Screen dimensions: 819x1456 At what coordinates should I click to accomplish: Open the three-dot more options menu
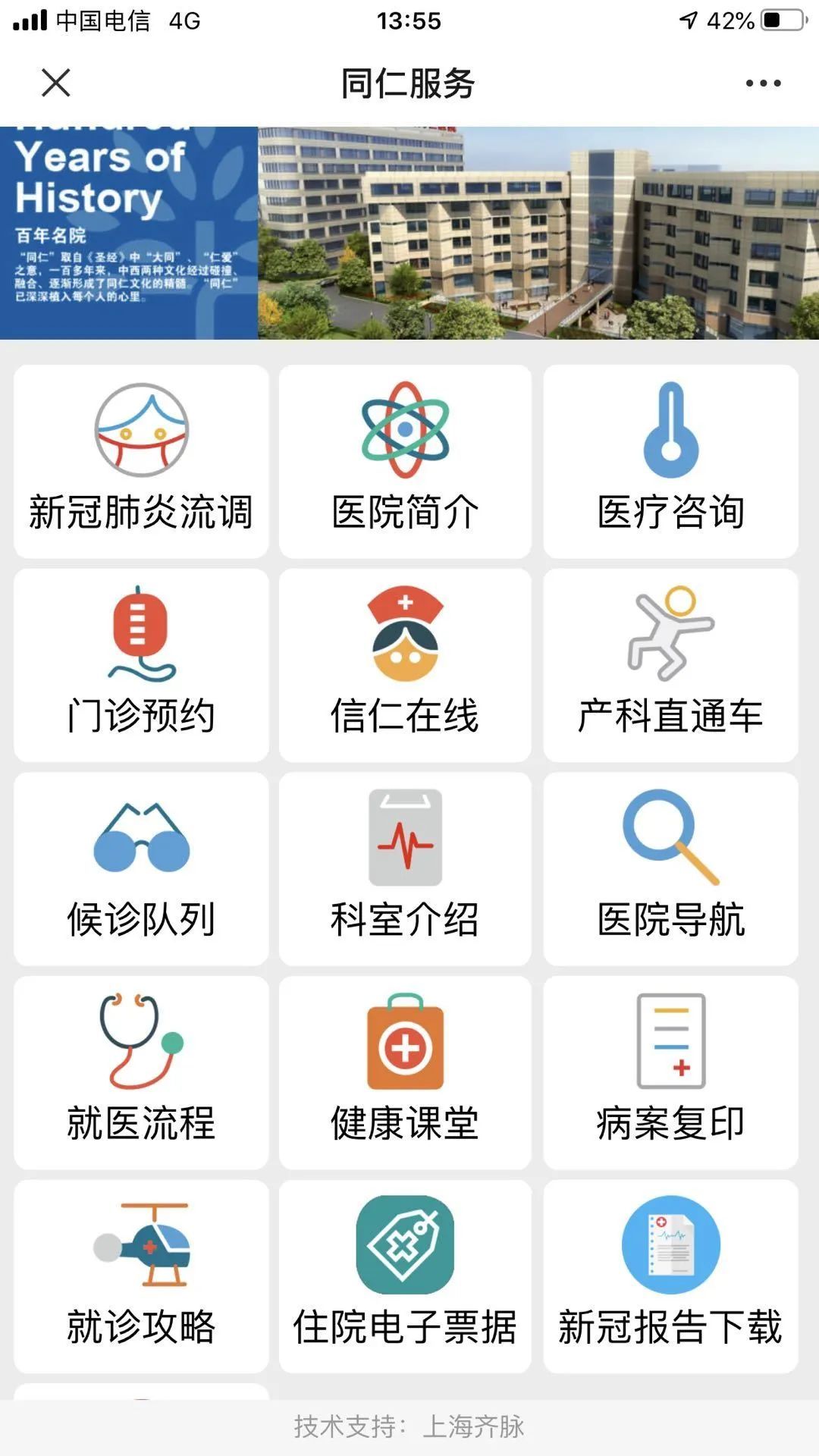(x=763, y=83)
